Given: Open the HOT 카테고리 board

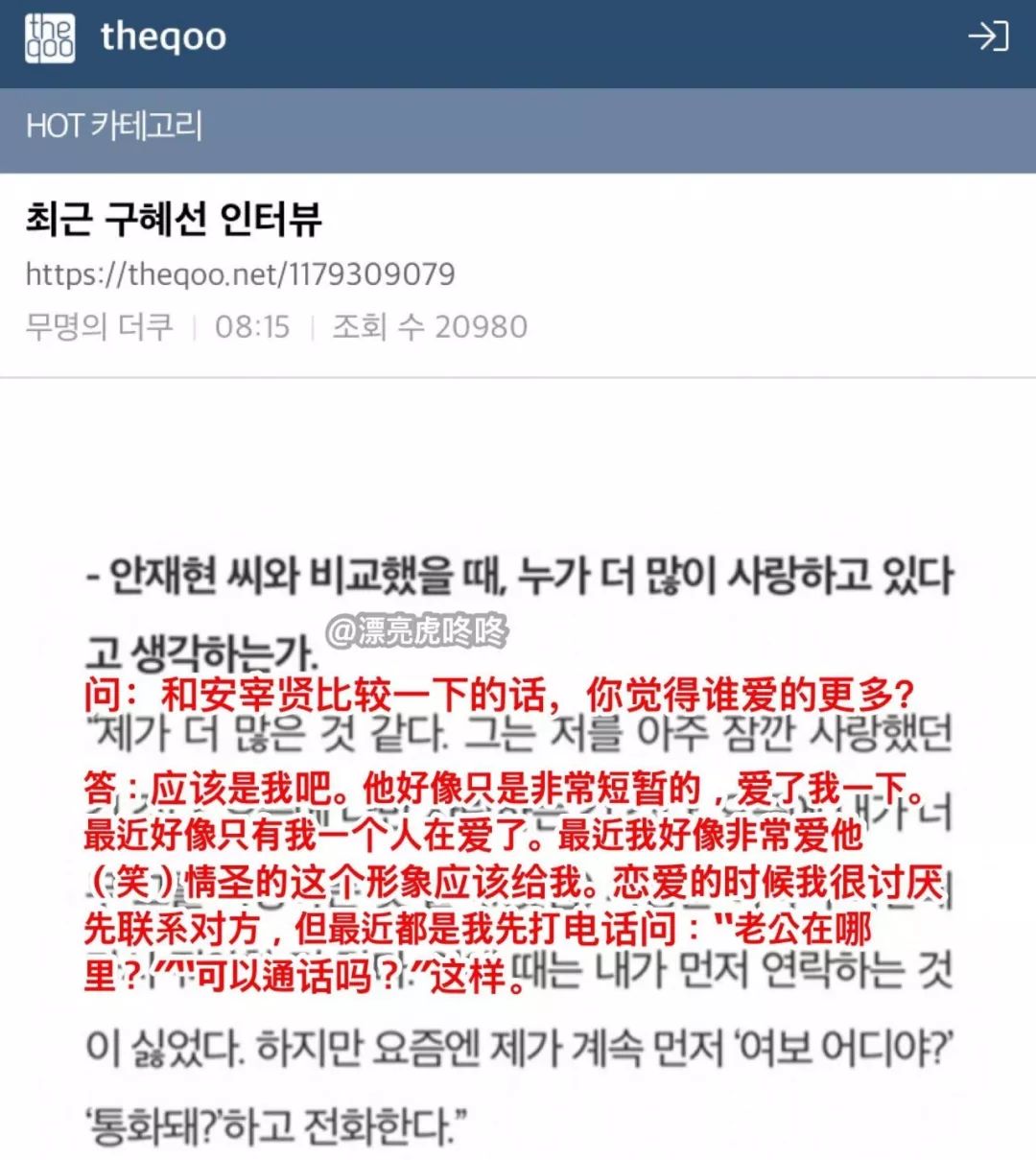Looking at the screenshot, I should (x=114, y=126).
